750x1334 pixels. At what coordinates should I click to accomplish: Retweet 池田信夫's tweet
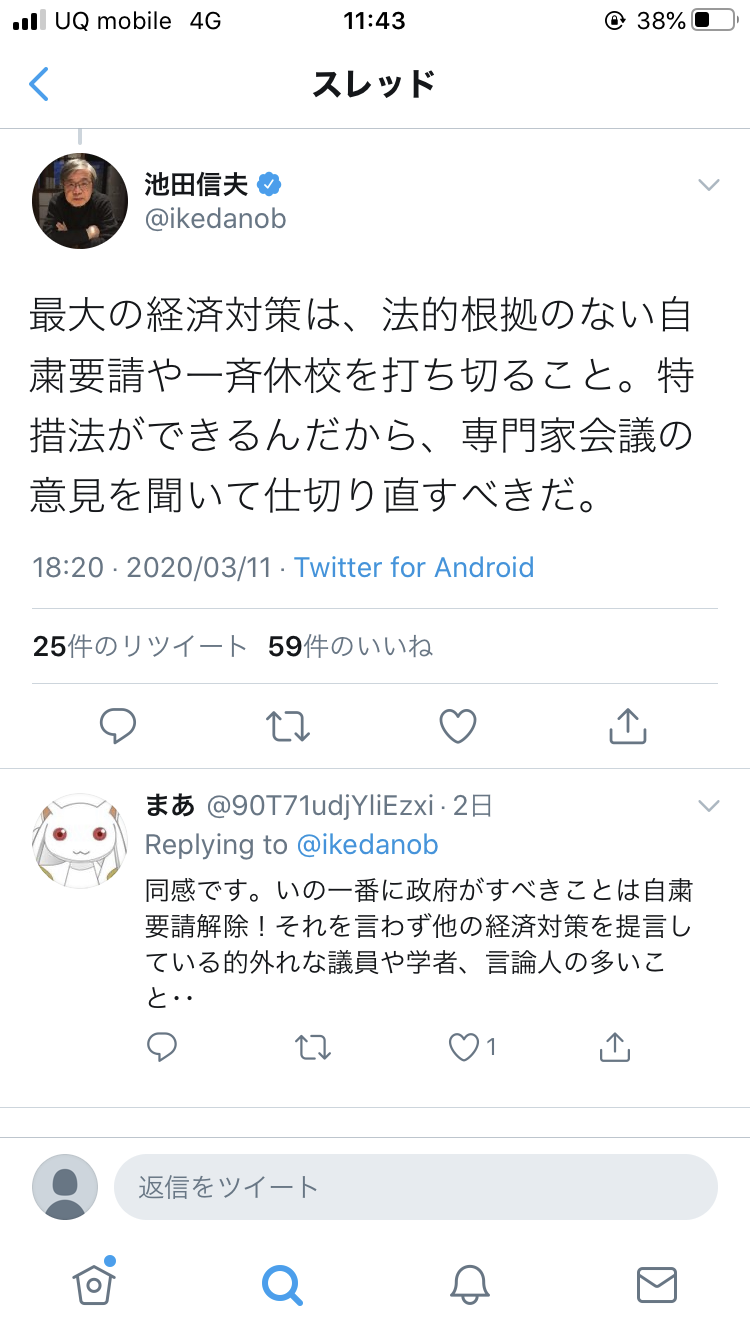(289, 726)
